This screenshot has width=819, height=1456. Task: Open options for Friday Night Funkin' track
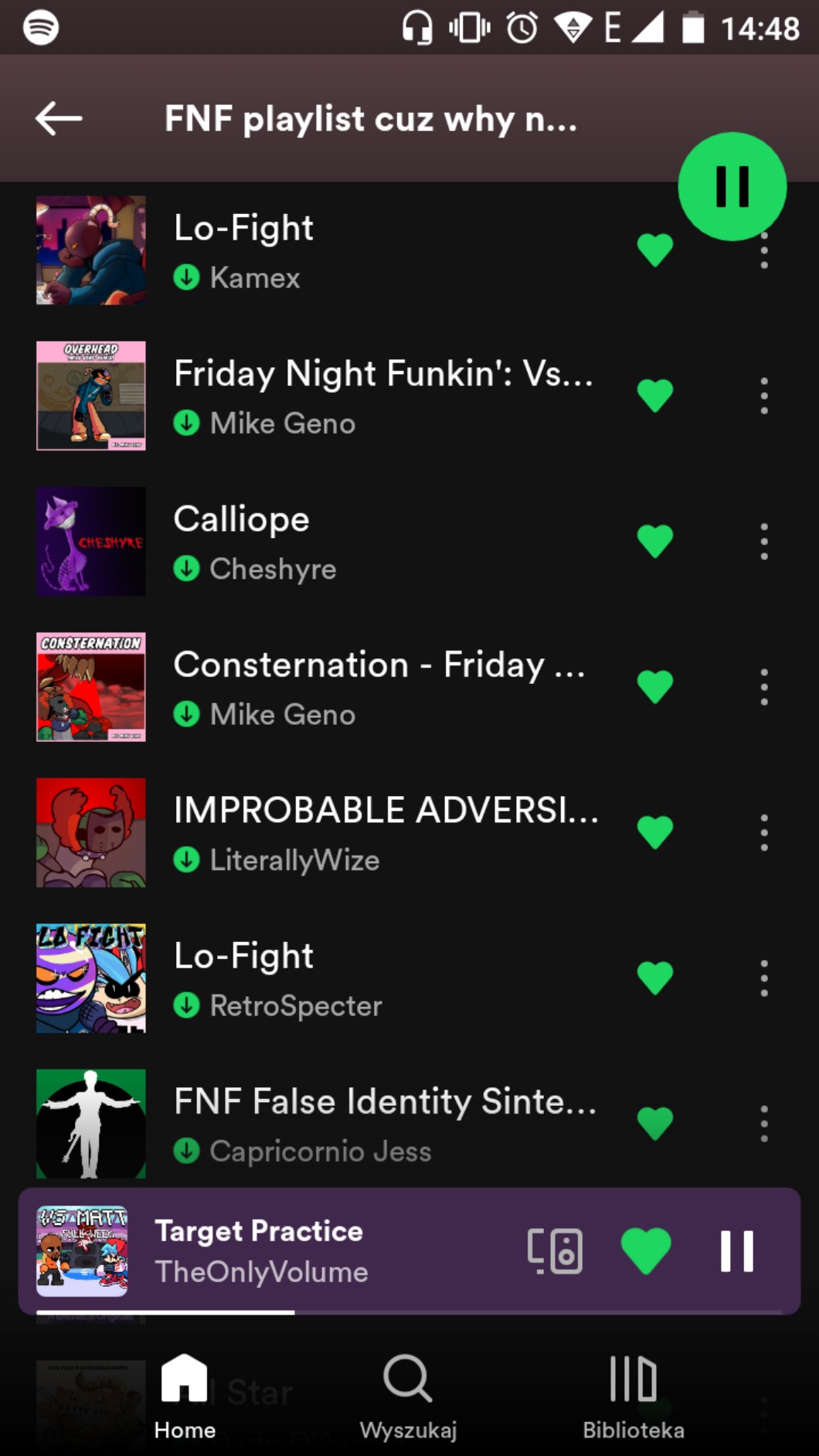click(x=763, y=396)
